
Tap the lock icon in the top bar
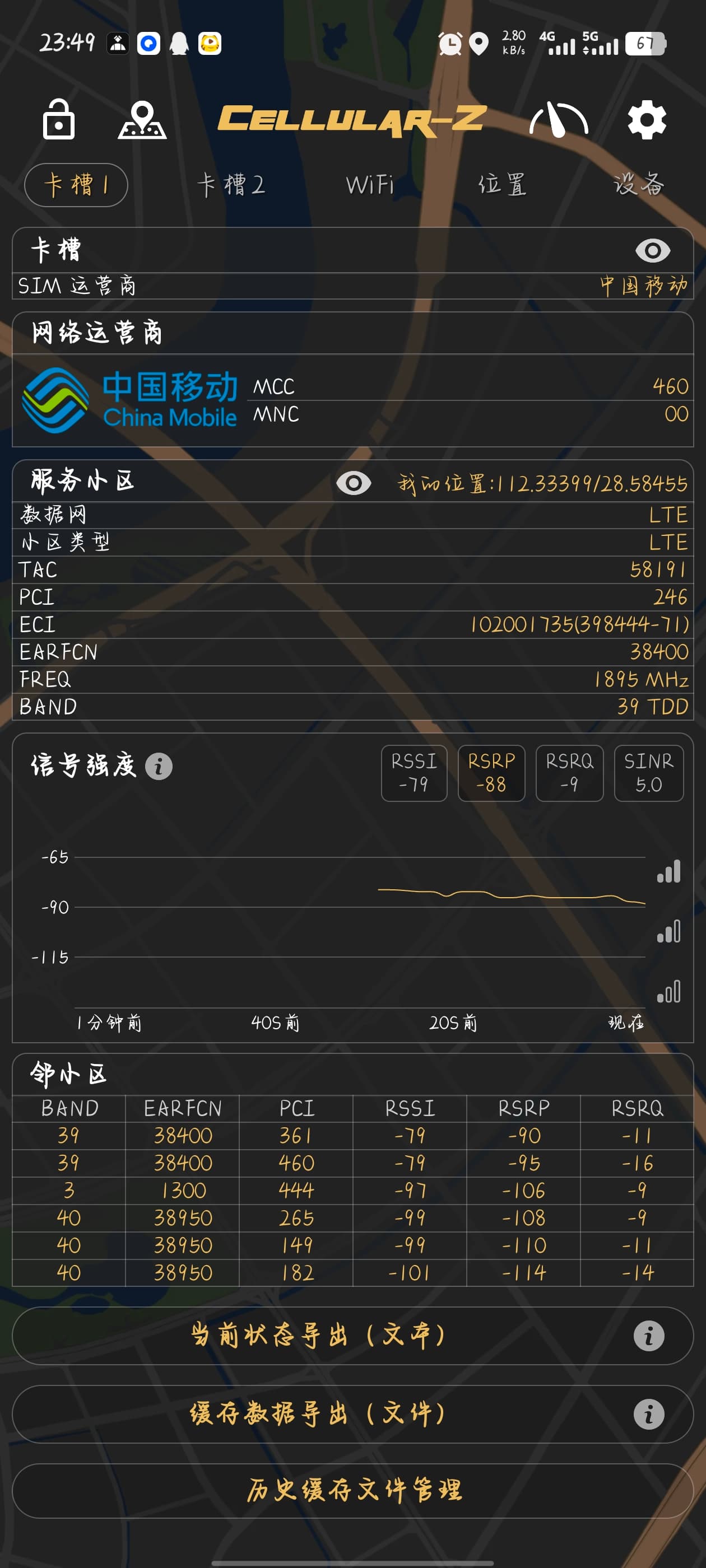coord(58,119)
